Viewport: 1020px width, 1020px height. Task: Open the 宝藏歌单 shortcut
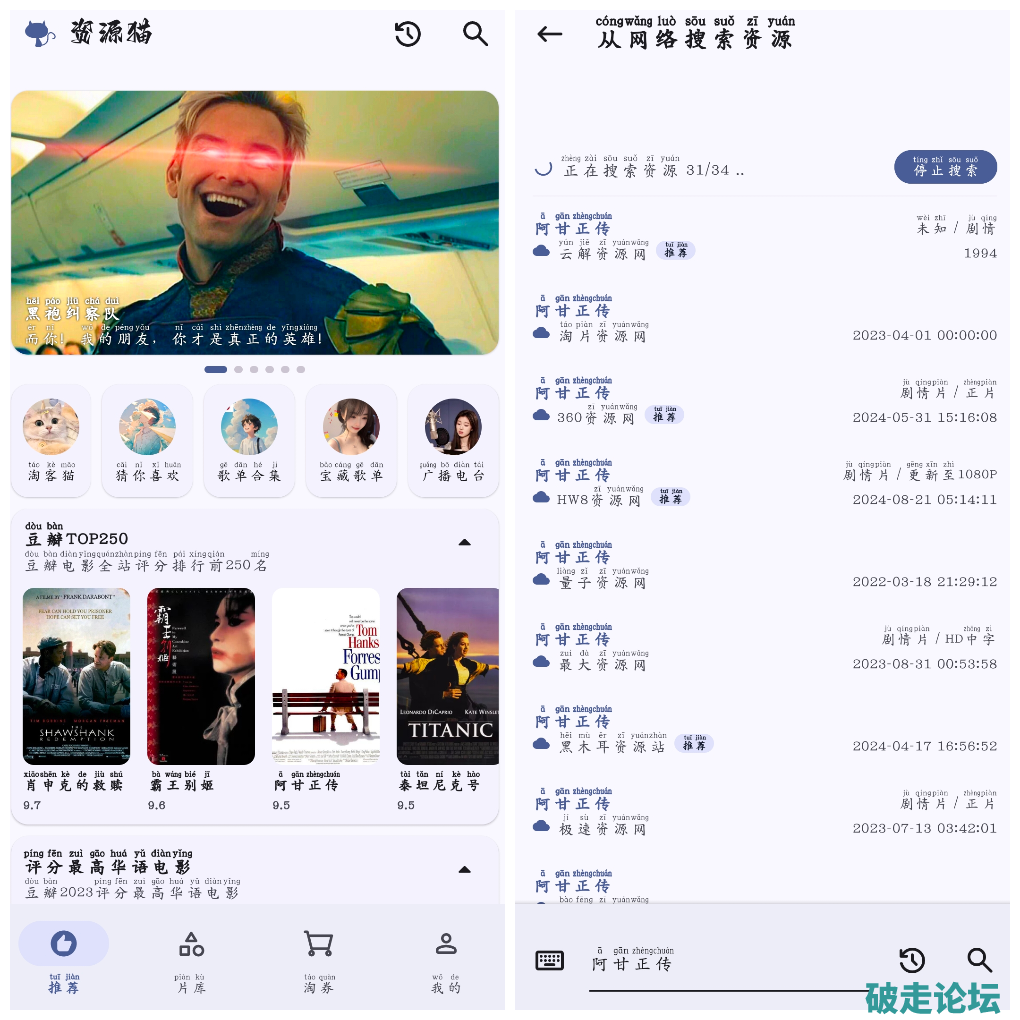tap(351, 440)
